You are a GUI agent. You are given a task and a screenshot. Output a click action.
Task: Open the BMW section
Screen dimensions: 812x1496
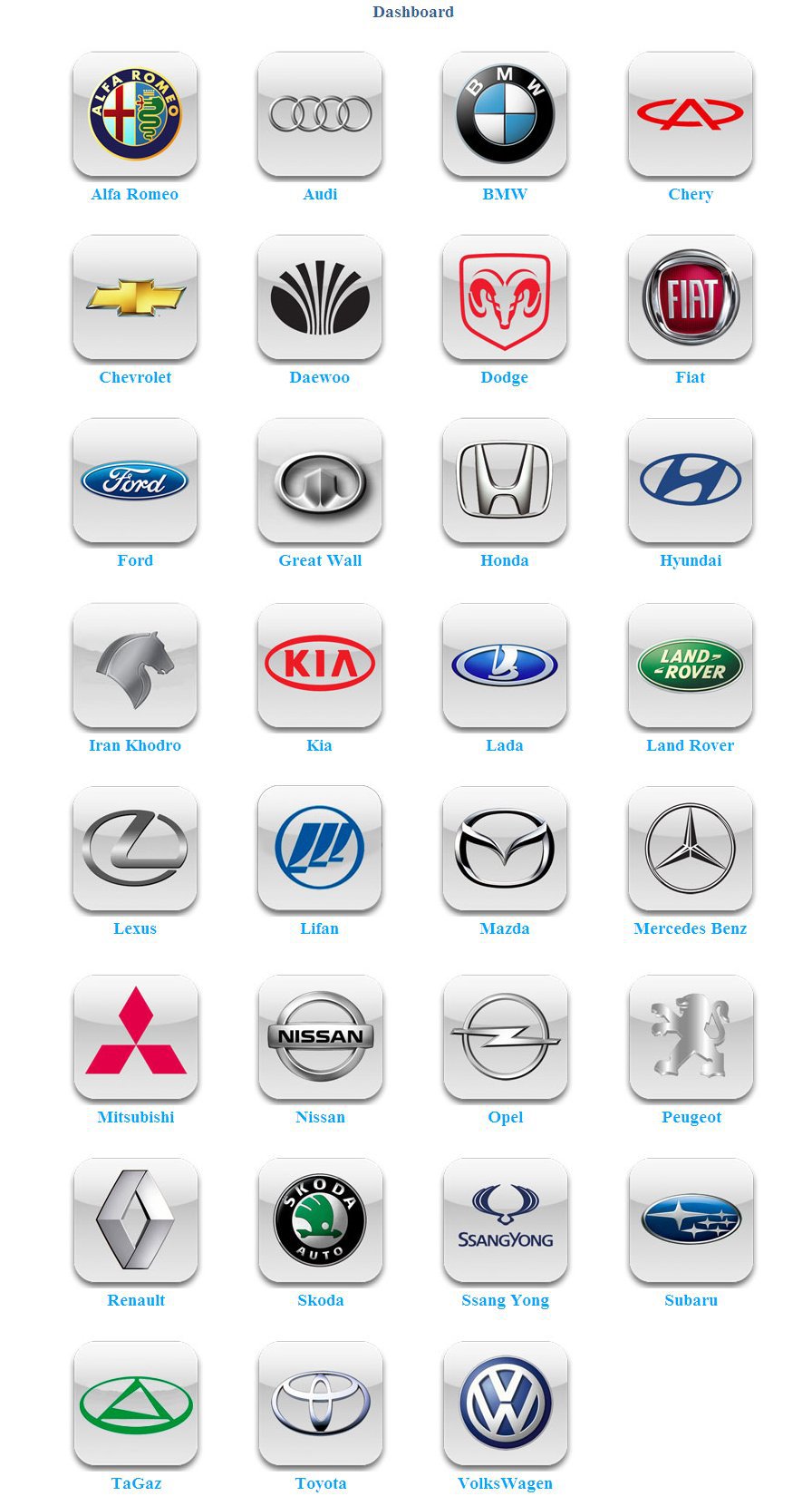pyautogui.click(x=505, y=114)
